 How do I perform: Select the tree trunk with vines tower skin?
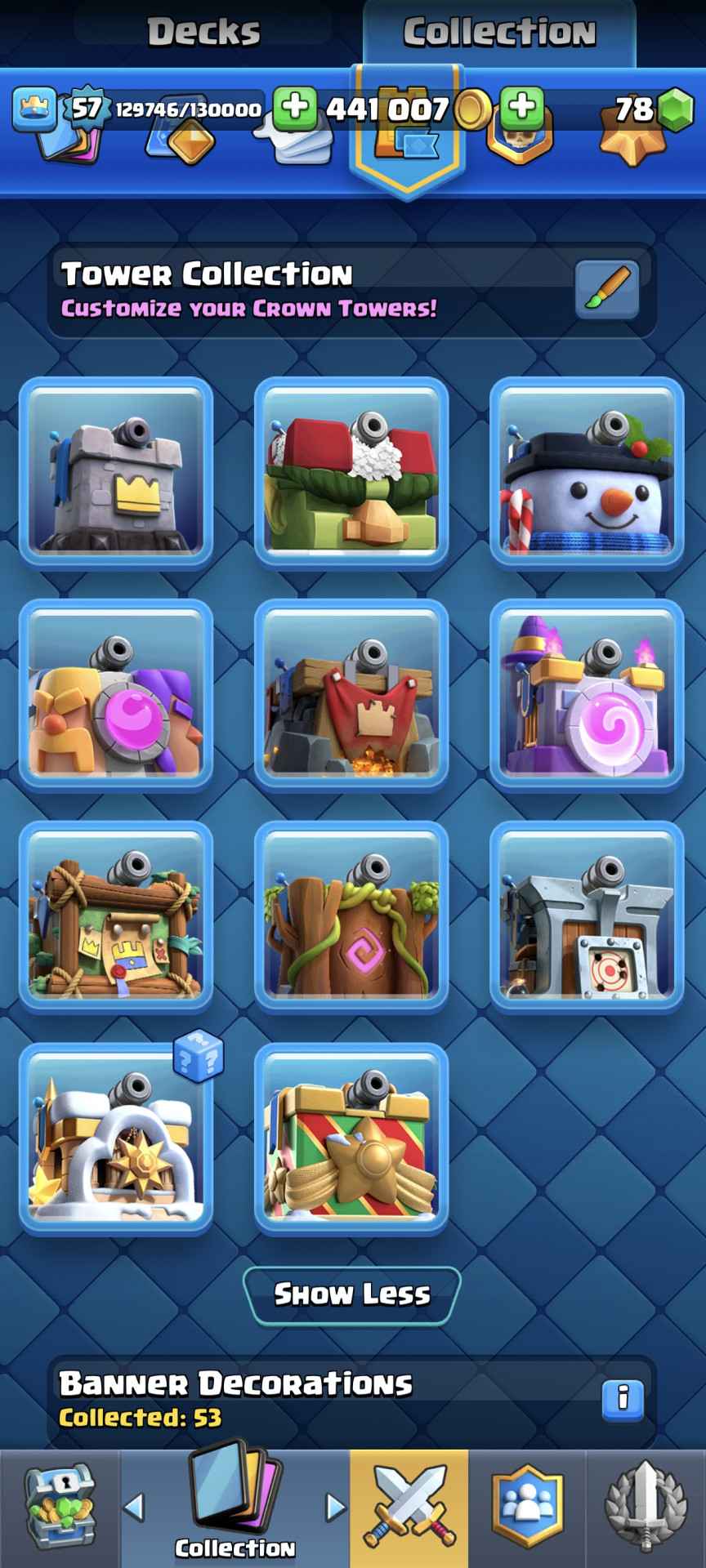point(351,916)
